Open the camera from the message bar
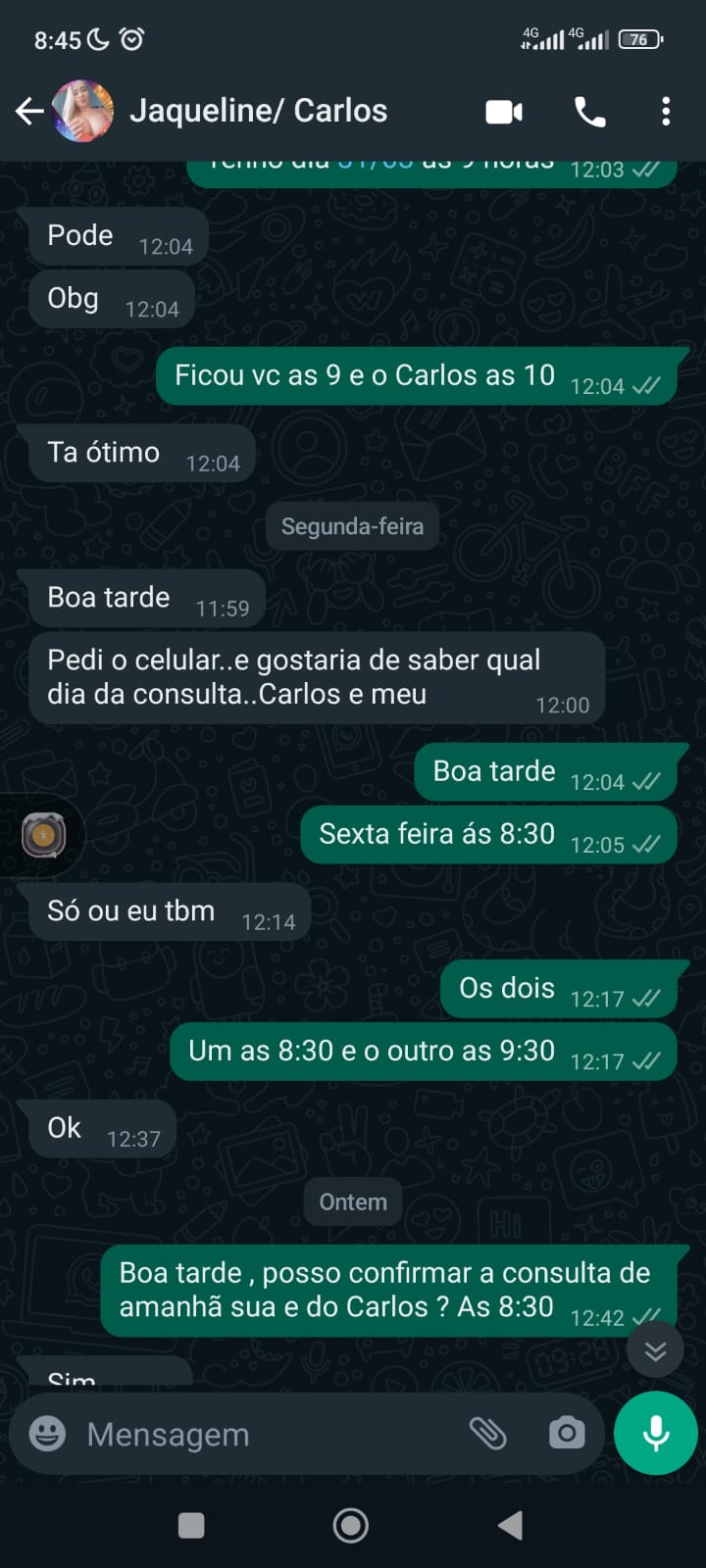 [566, 1434]
